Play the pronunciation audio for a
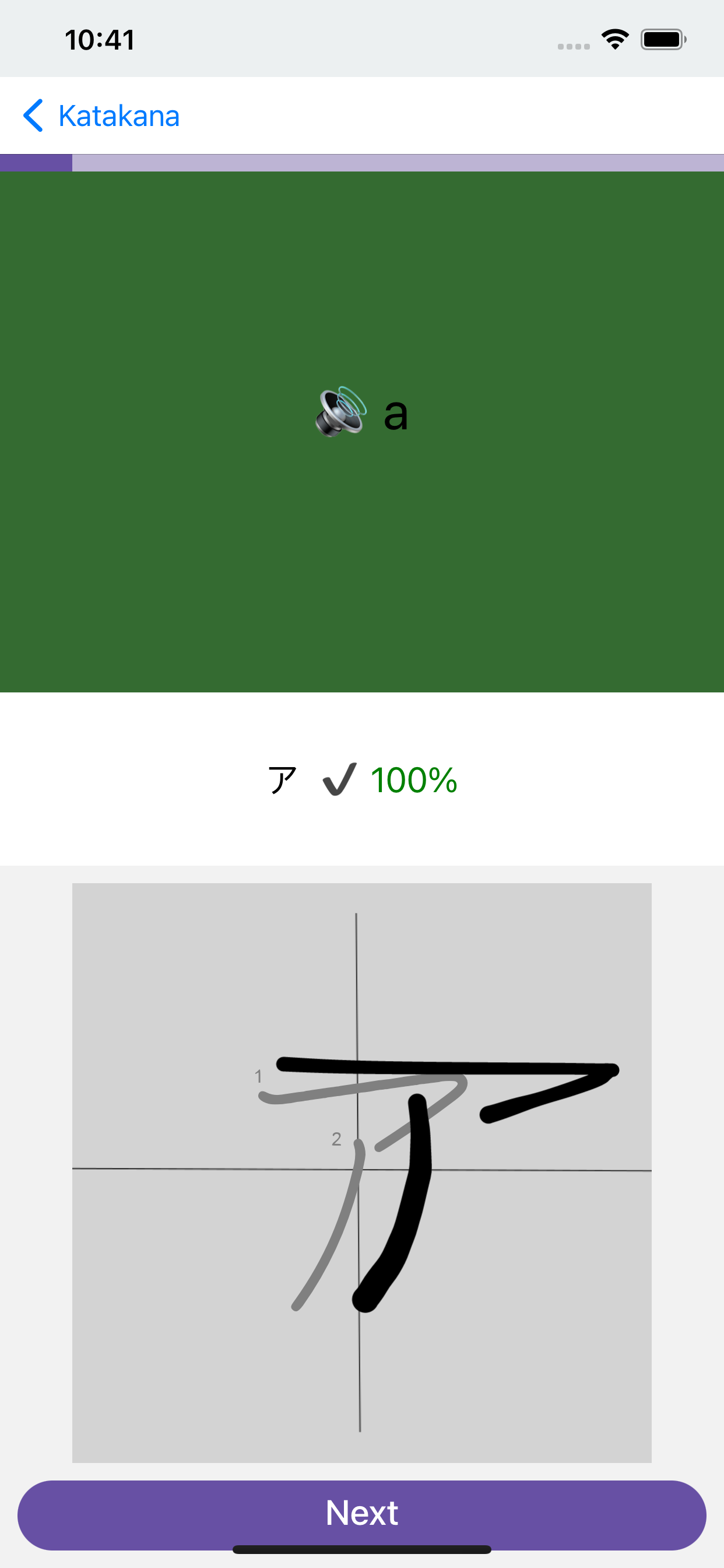The height and width of the screenshot is (1568, 724). [340, 412]
